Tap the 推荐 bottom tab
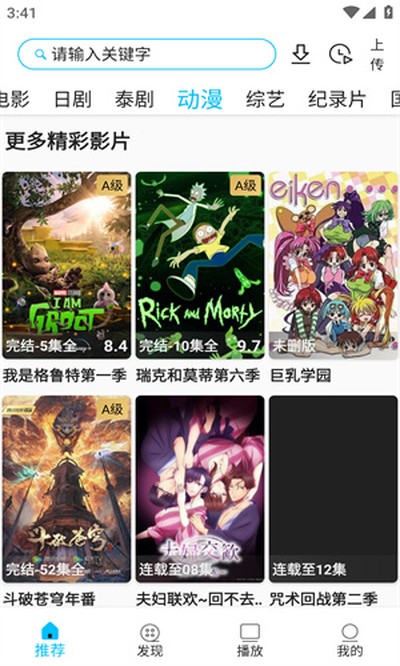This screenshot has width=400, height=666. 50,640
